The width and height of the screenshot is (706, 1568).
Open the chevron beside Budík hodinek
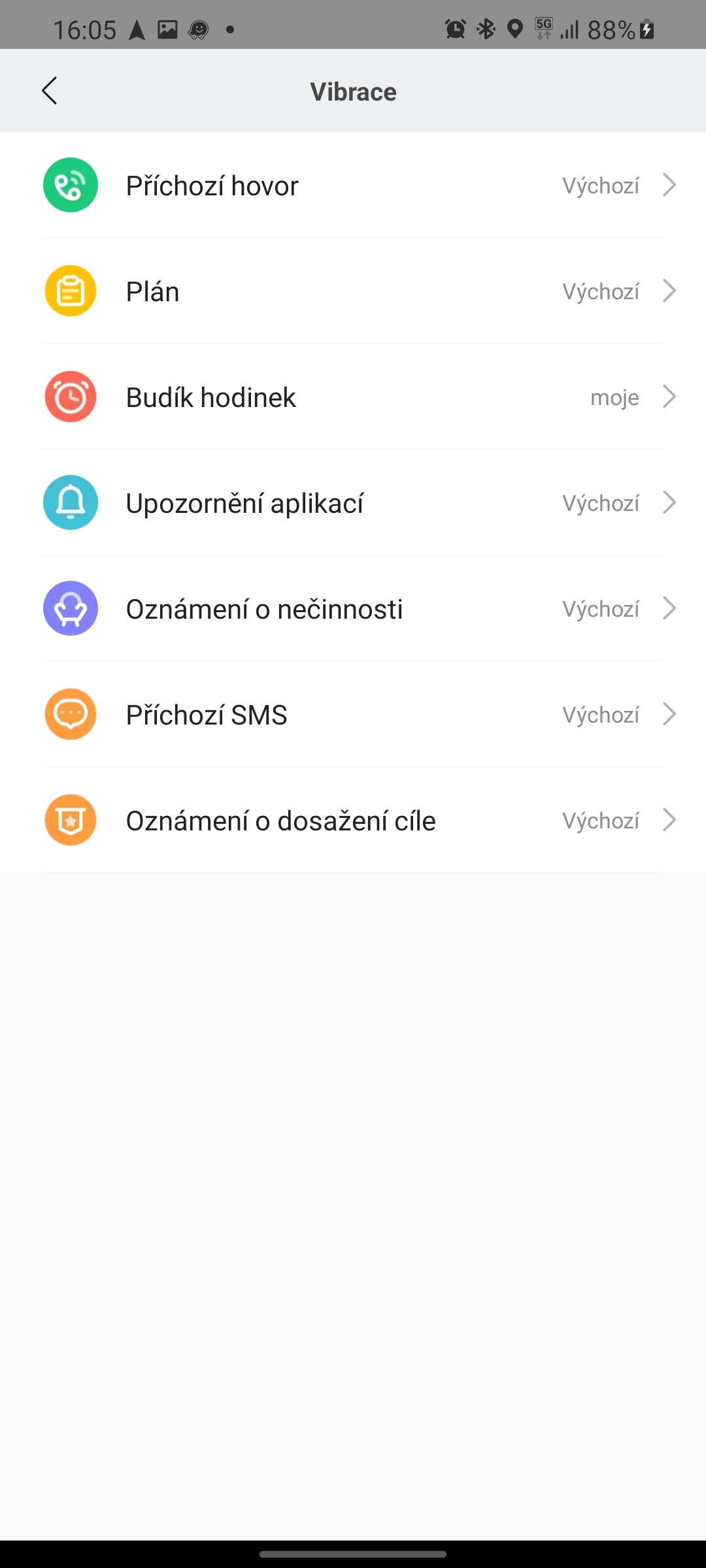pyautogui.click(x=670, y=397)
